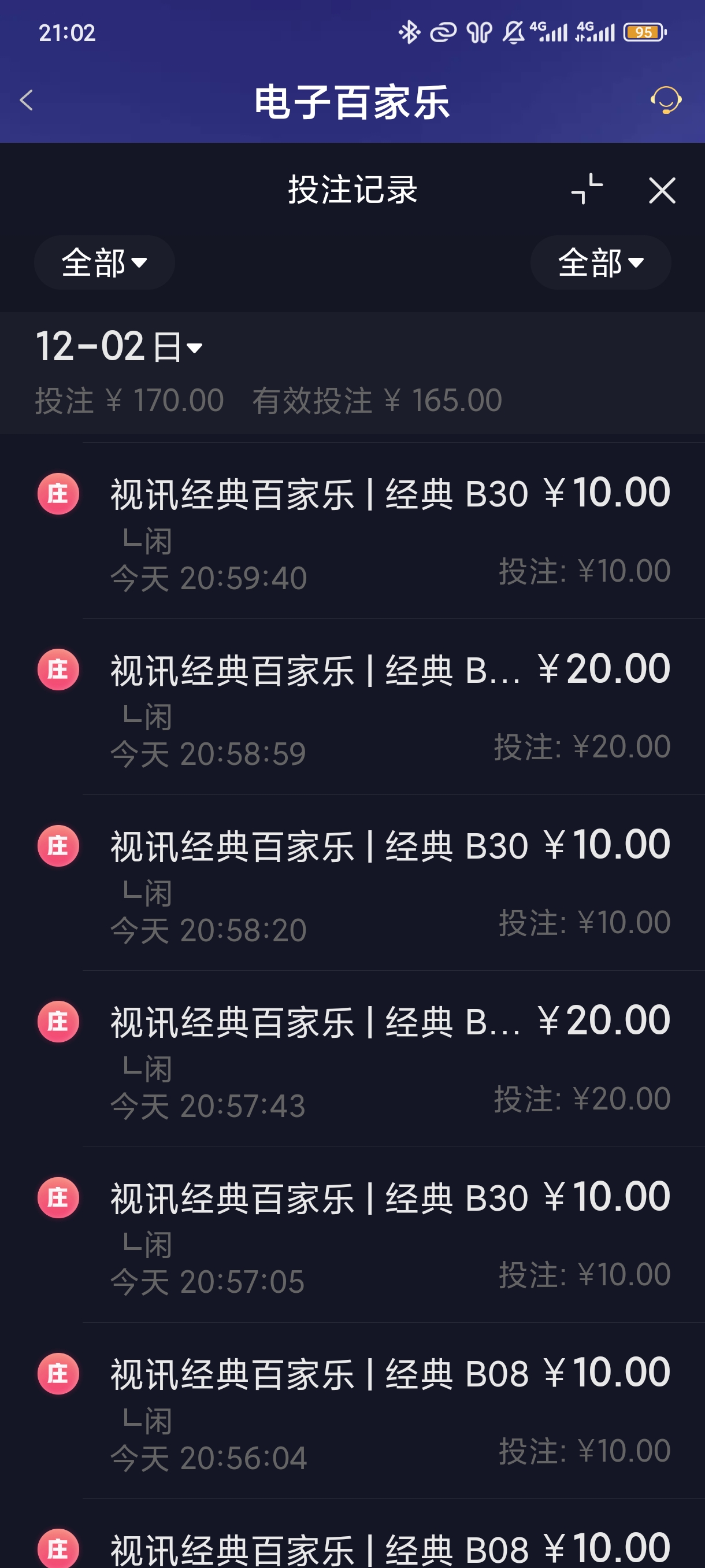Click the 庄 badge on the 20:58:20 record

pyautogui.click(x=57, y=846)
